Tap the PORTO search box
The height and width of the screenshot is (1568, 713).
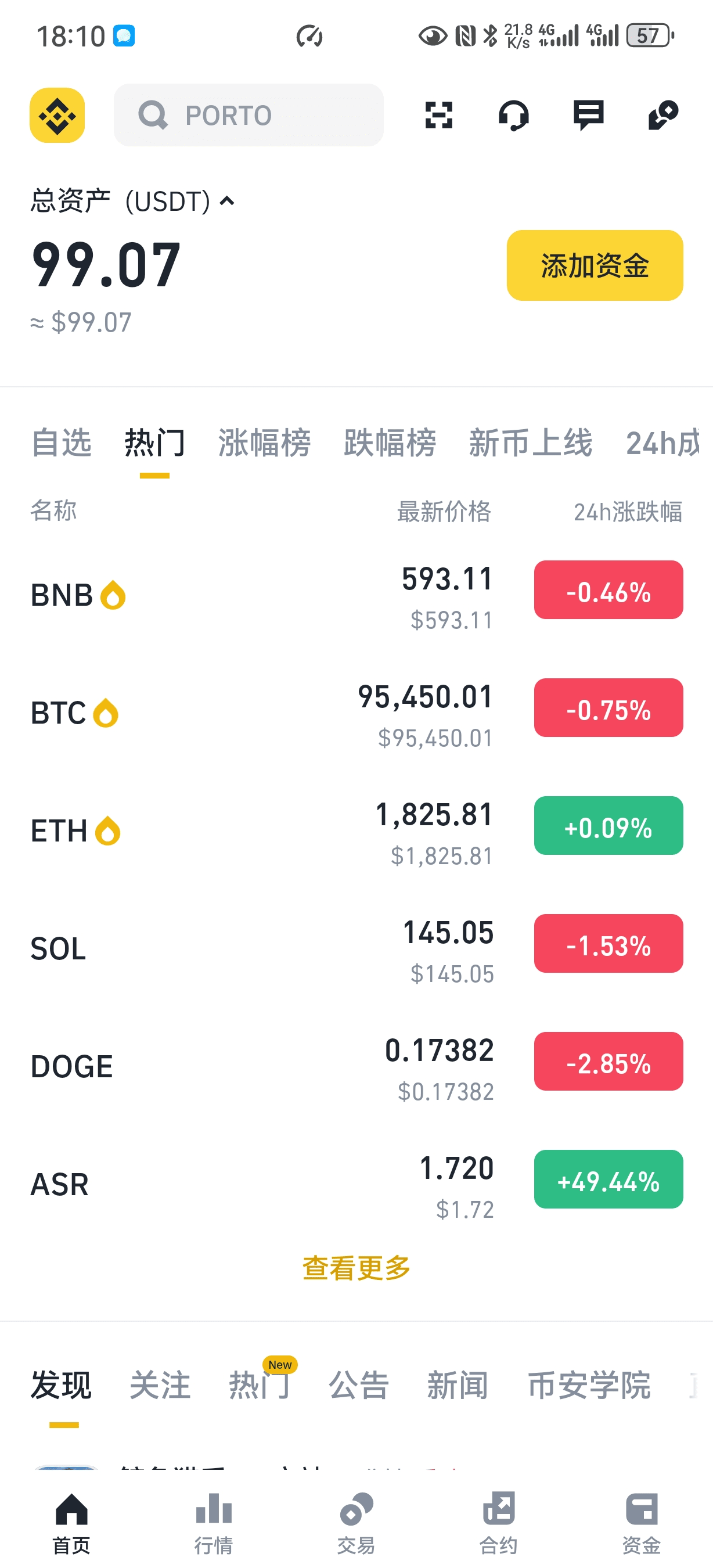(x=248, y=115)
